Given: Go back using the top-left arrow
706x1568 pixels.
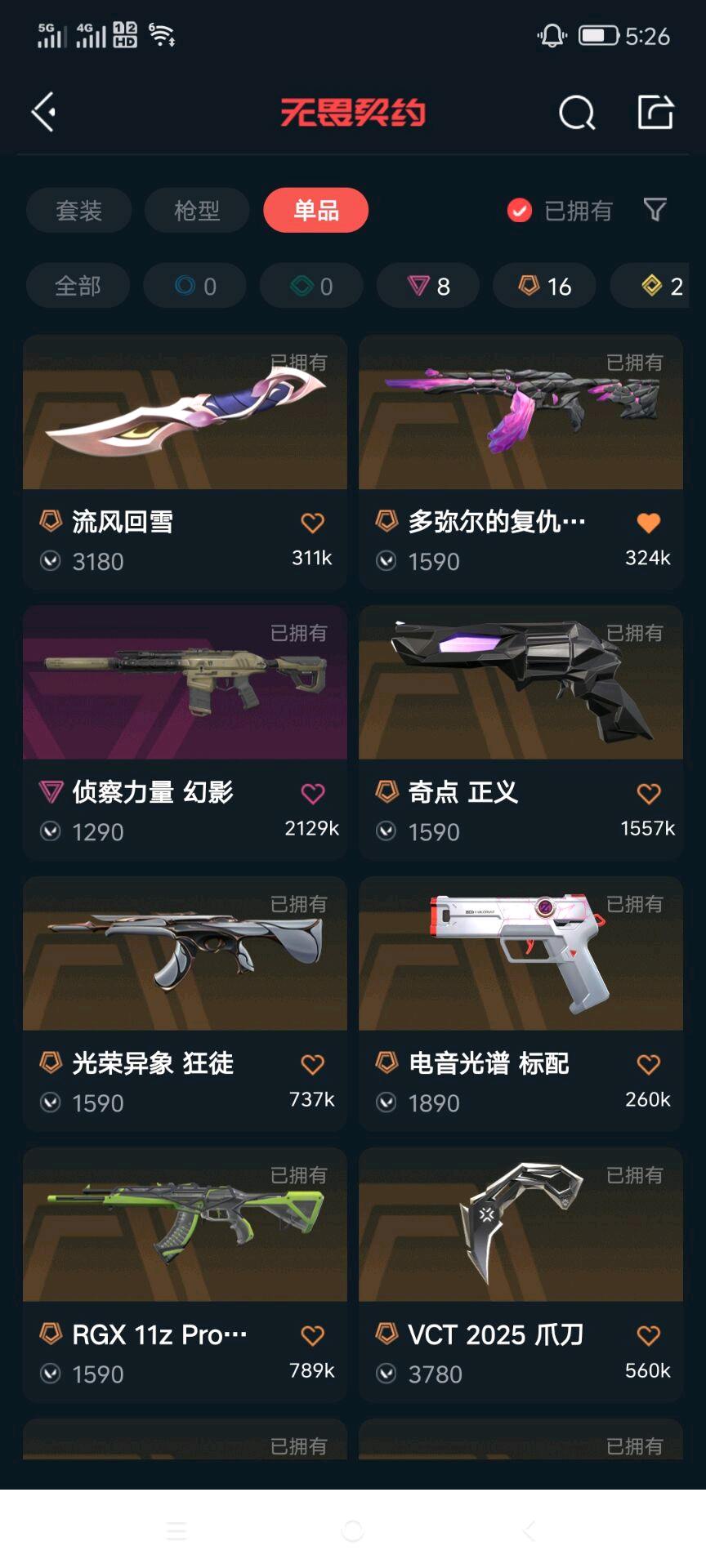Looking at the screenshot, I should 44,112.
